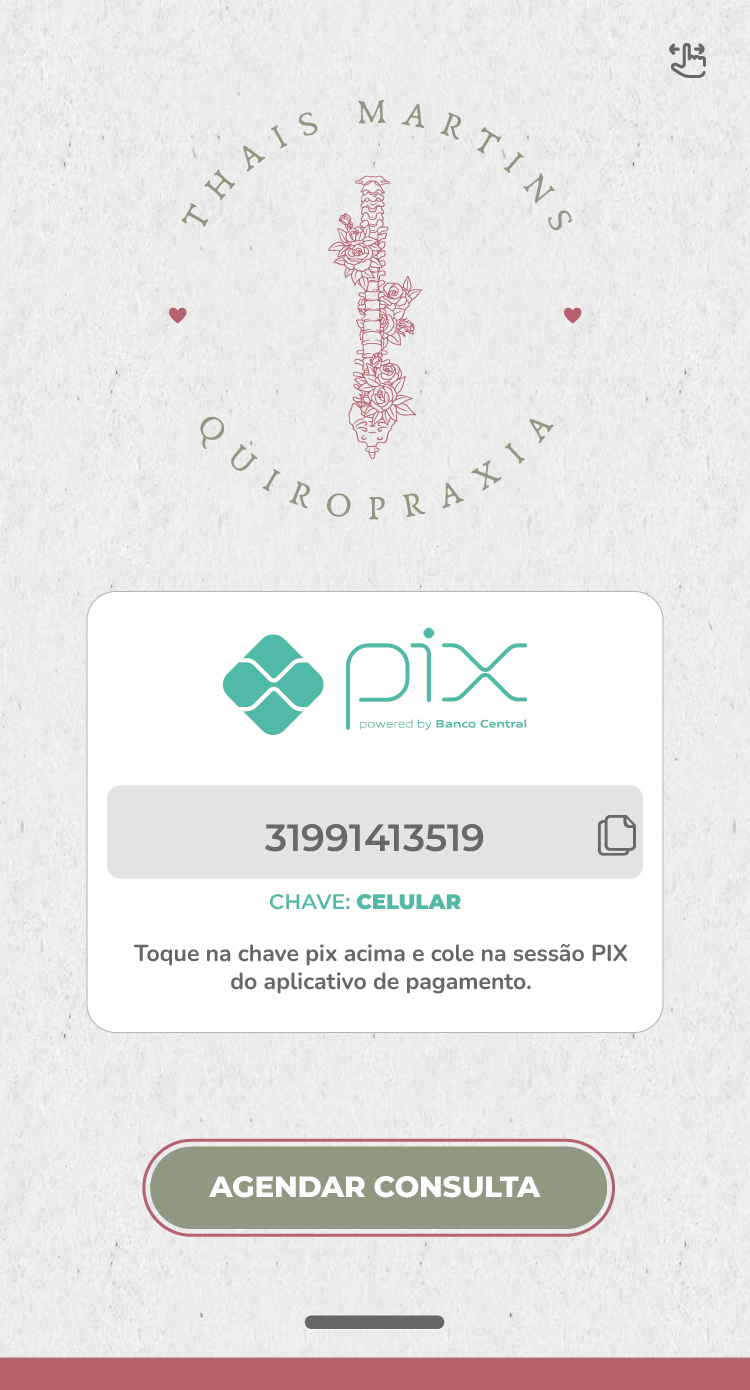Tap the PIX key 31991413519 field

pyautogui.click(x=374, y=837)
